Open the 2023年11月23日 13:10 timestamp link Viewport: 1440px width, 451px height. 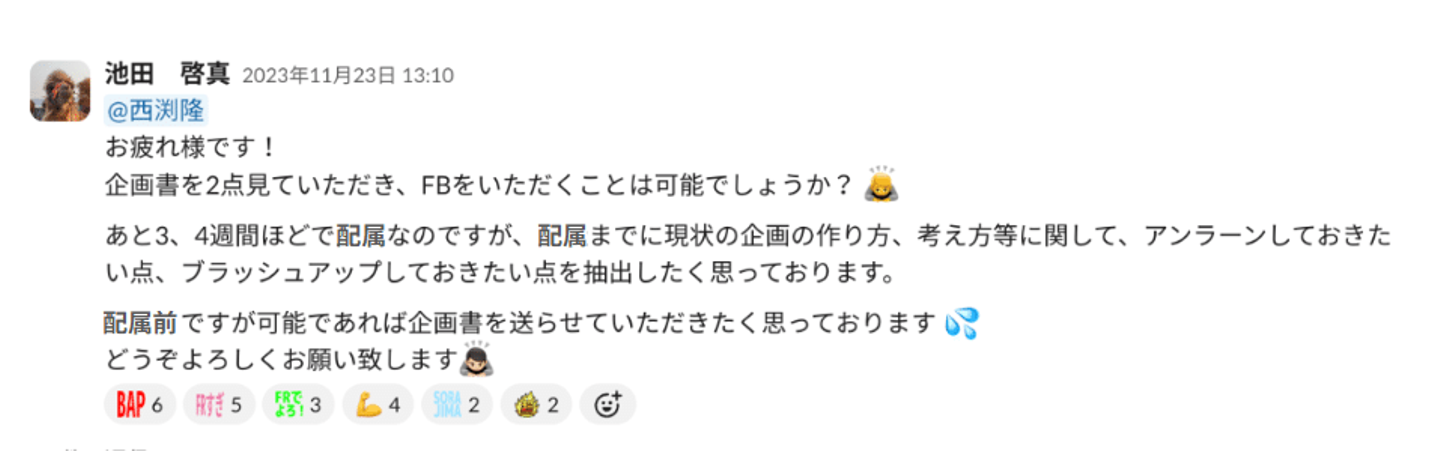click(348, 75)
